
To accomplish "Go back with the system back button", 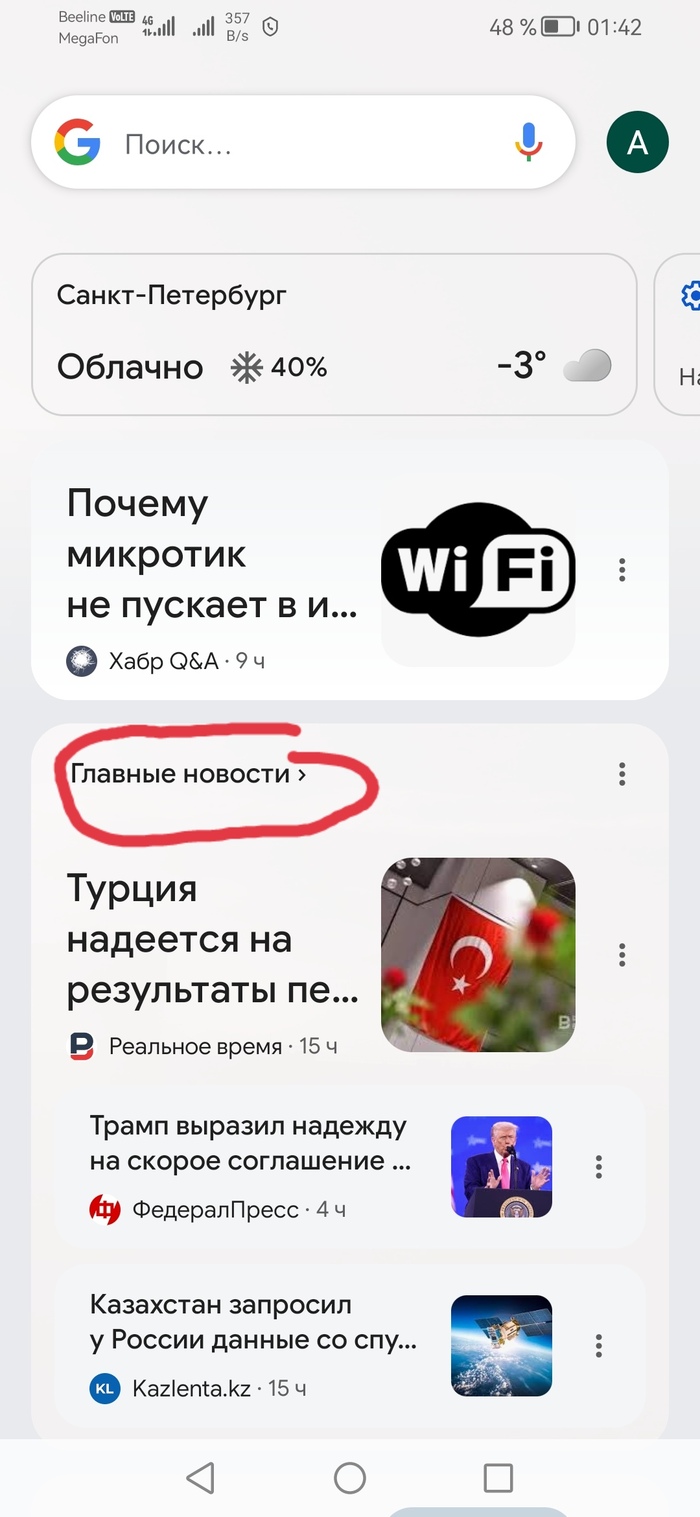I will [201, 1478].
